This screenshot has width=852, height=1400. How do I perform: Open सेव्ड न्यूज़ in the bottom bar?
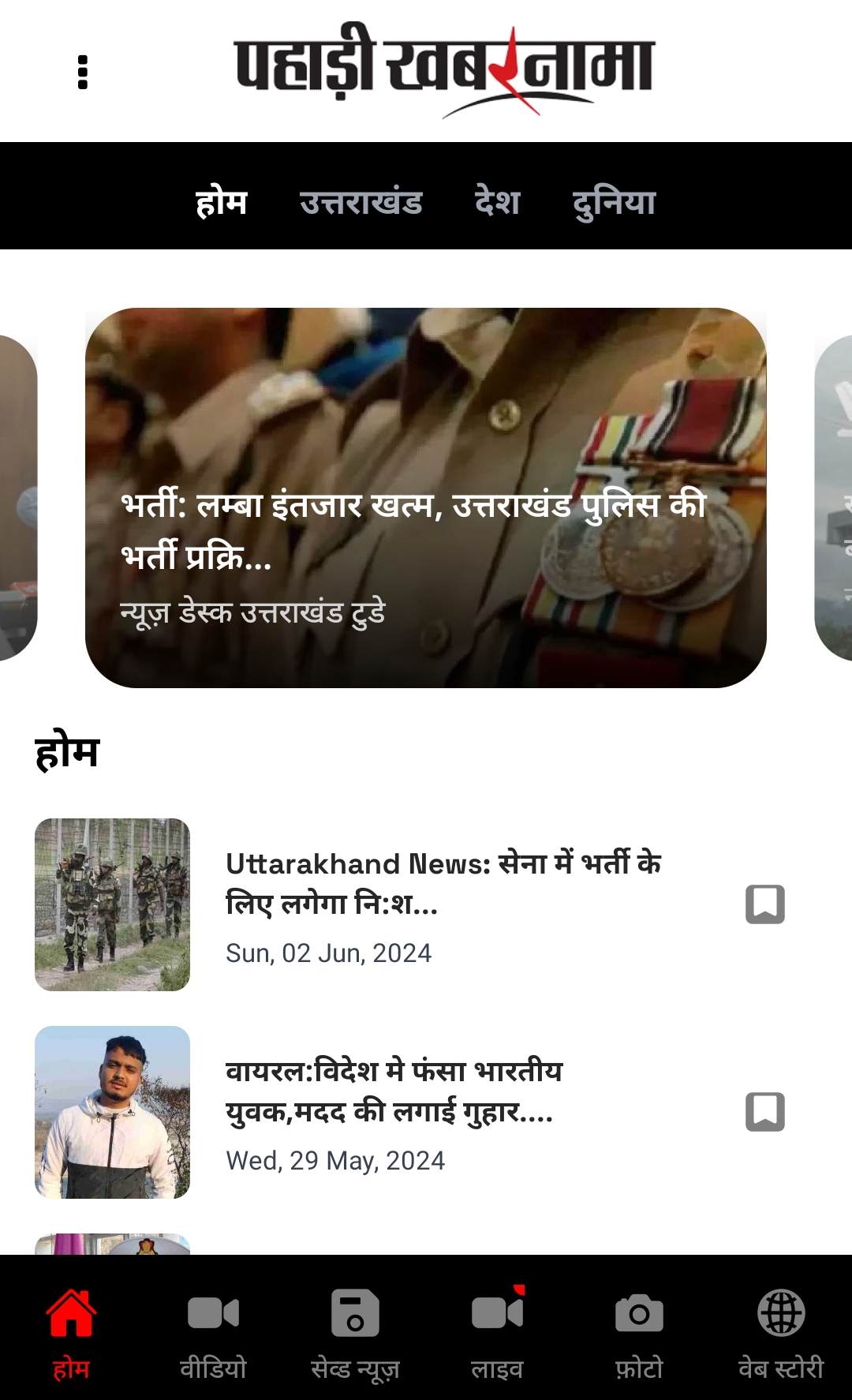tap(355, 1329)
